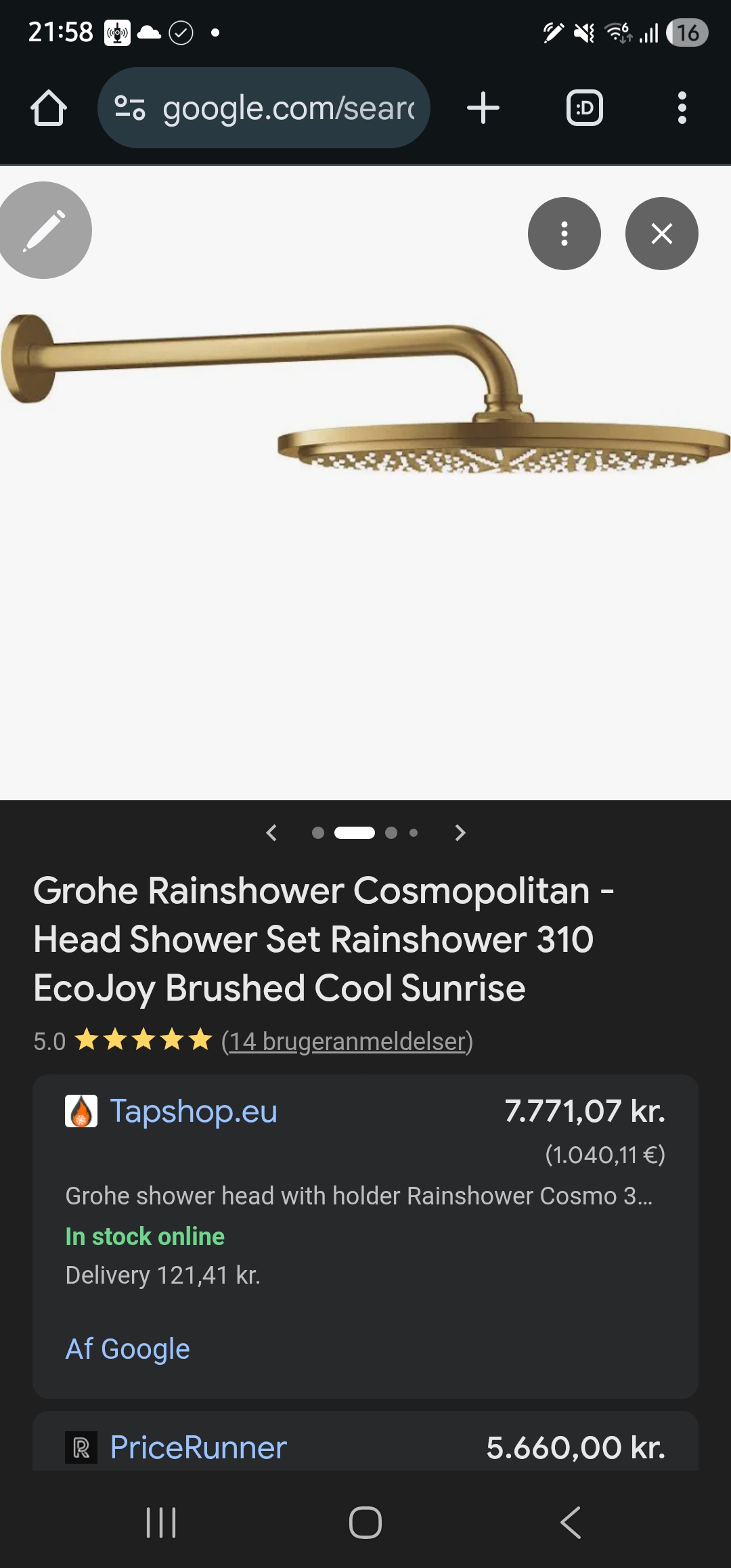Open the tab switcher

click(584, 108)
